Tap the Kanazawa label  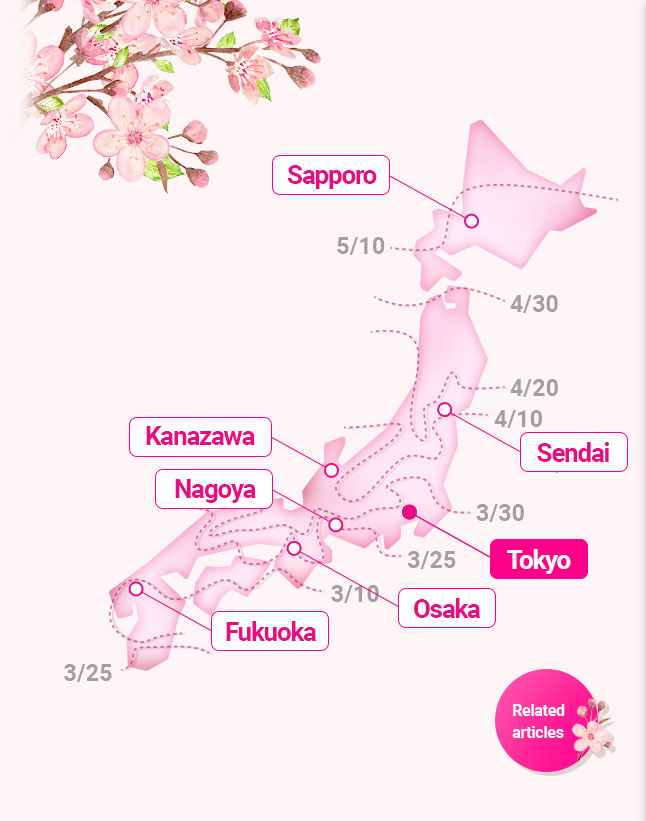(x=200, y=436)
